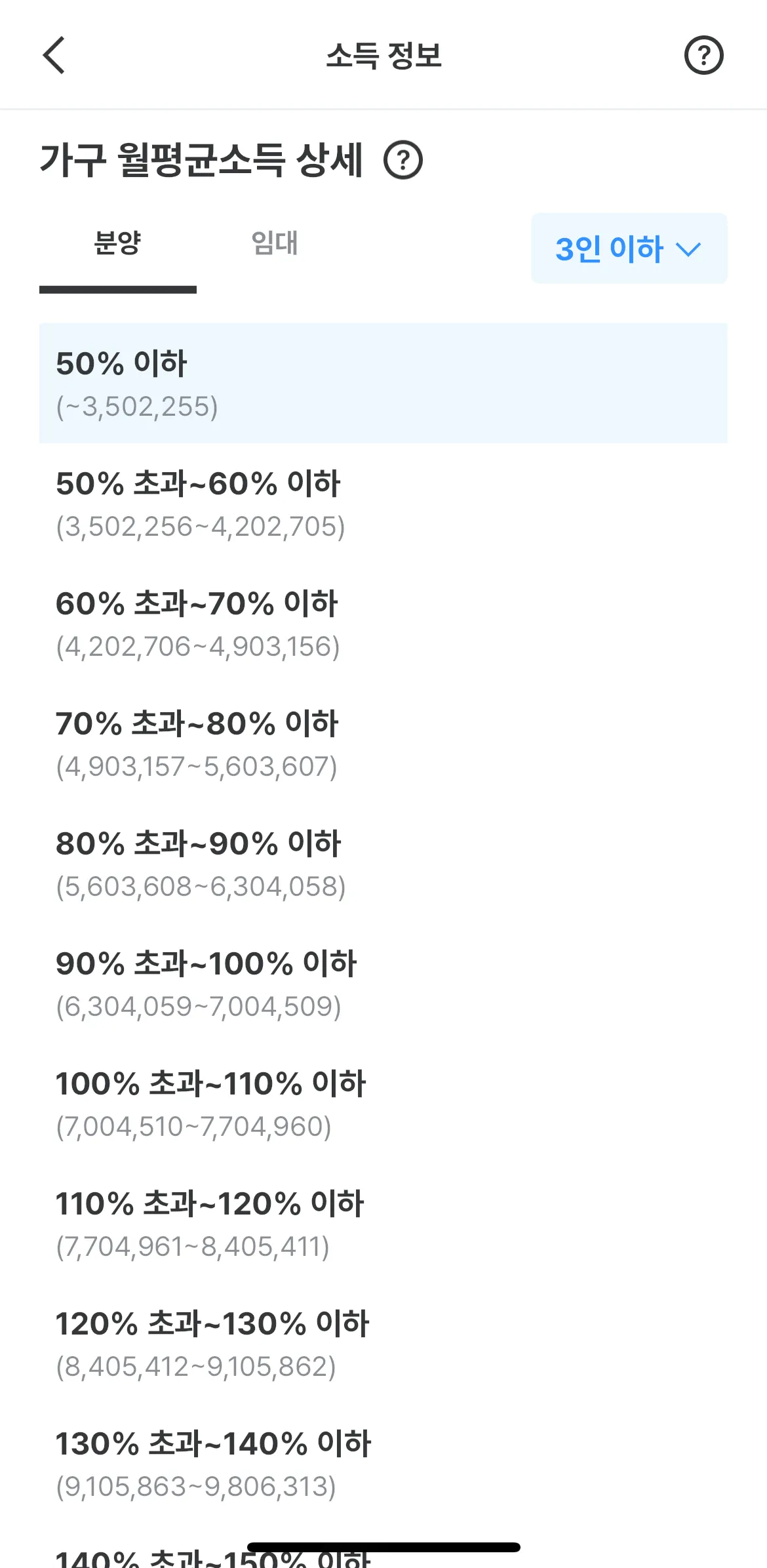Screen dimensions: 767x1568
Task: Select the 90% 초과~100% 이하 row
Action: 383,984
